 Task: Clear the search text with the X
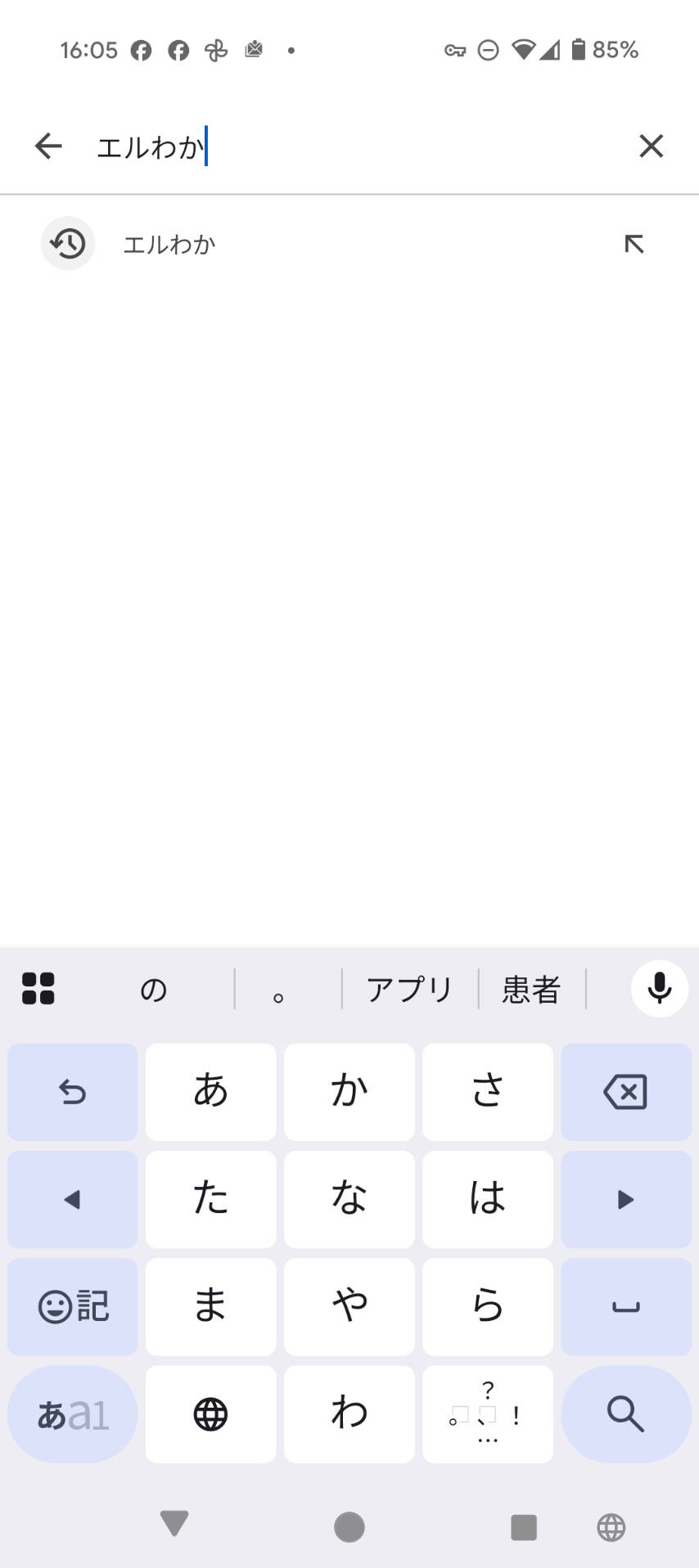point(651,146)
